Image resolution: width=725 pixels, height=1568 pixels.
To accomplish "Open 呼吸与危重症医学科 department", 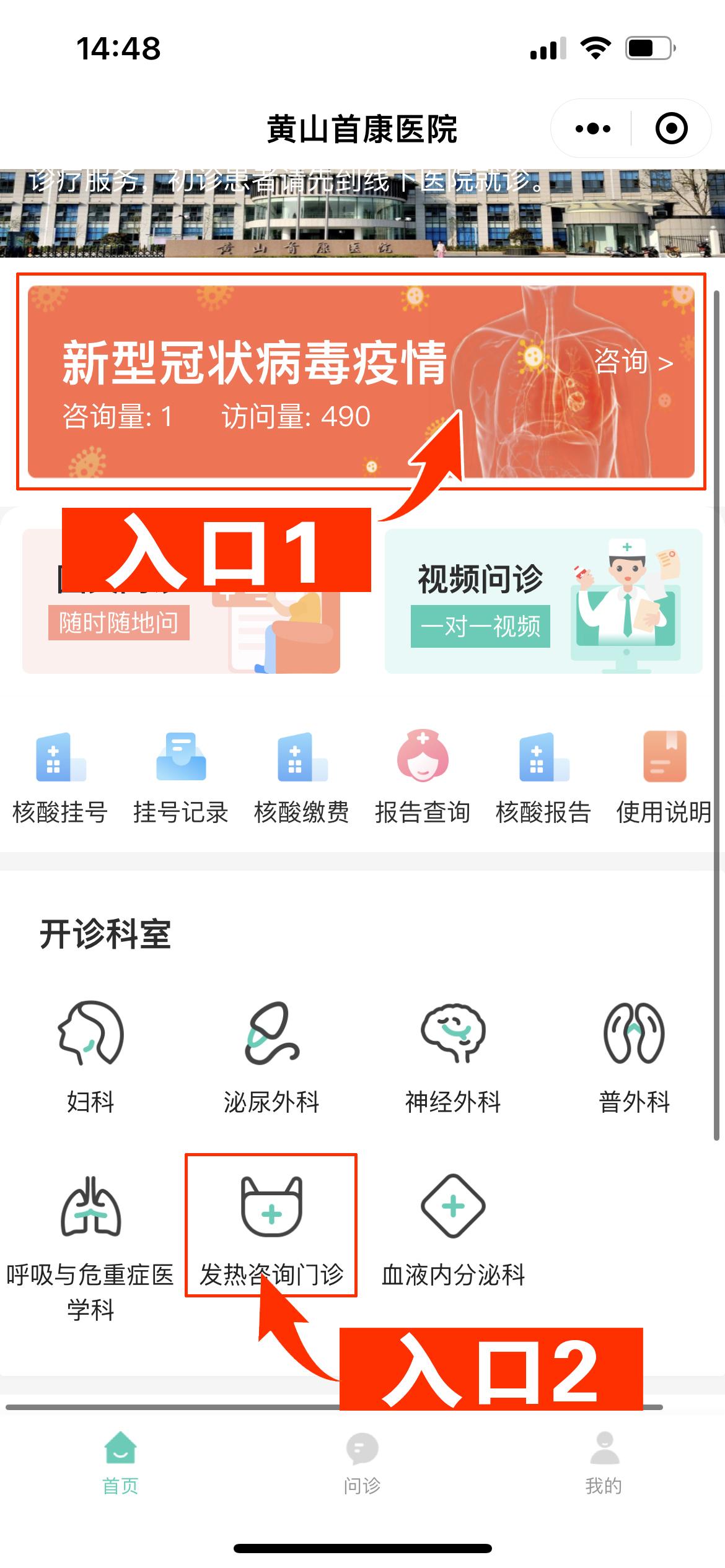I will tap(90, 1245).
